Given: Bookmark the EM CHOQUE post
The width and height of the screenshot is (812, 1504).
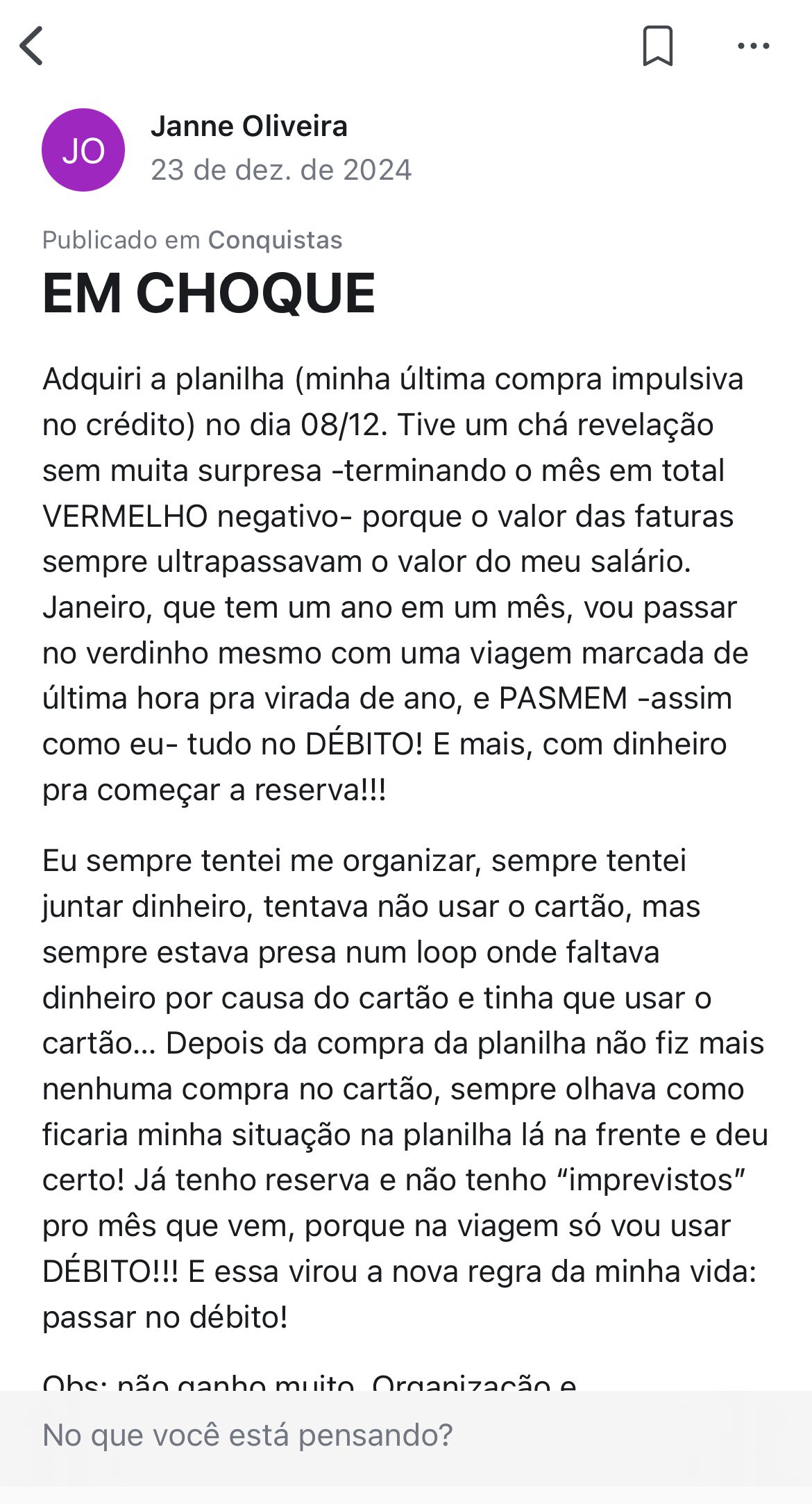Looking at the screenshot, I should pyautogui.click(x=657, y=46).
